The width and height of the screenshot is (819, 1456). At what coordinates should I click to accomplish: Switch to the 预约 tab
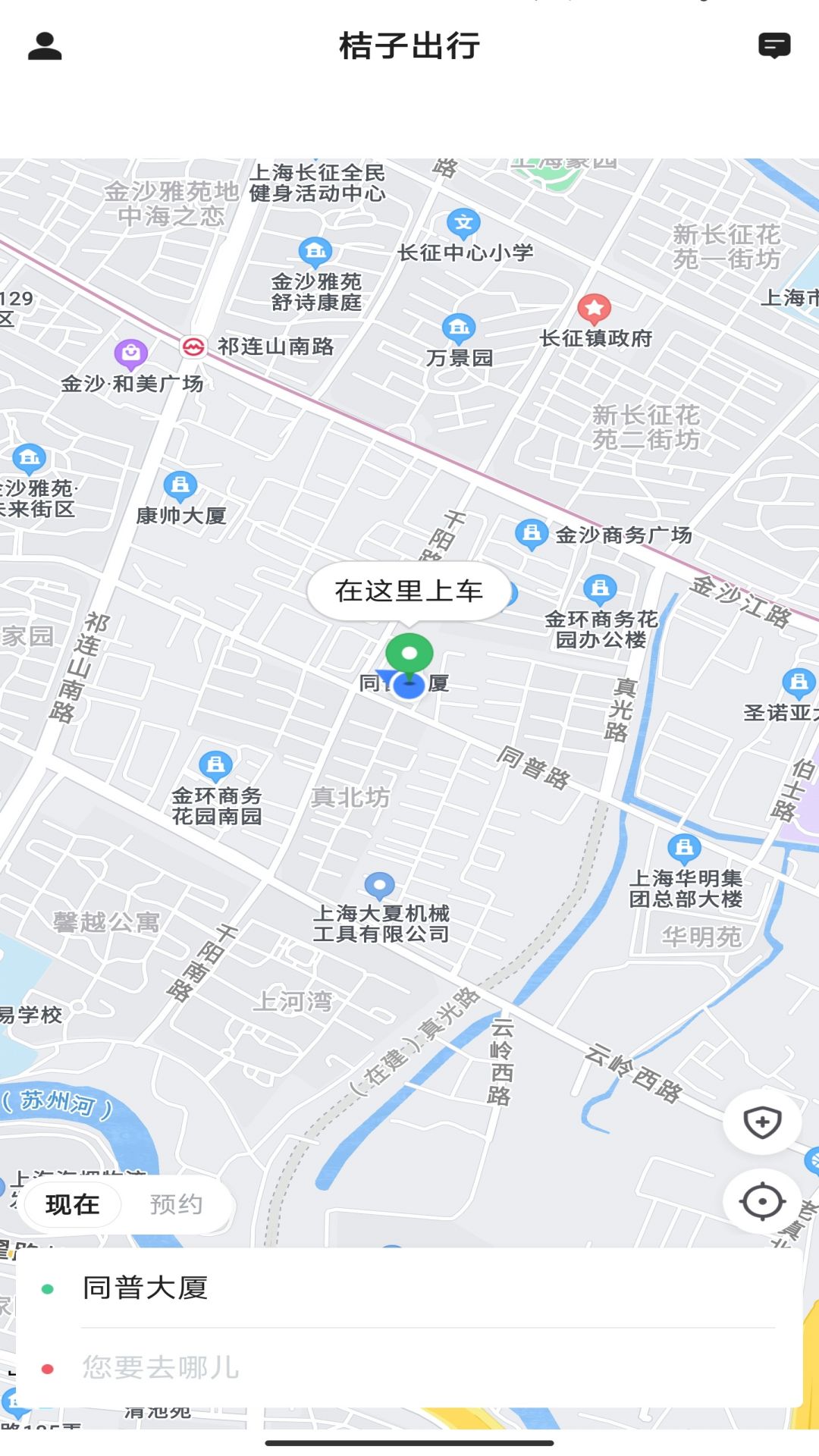pyautogui.click(x=177, y=1204)
